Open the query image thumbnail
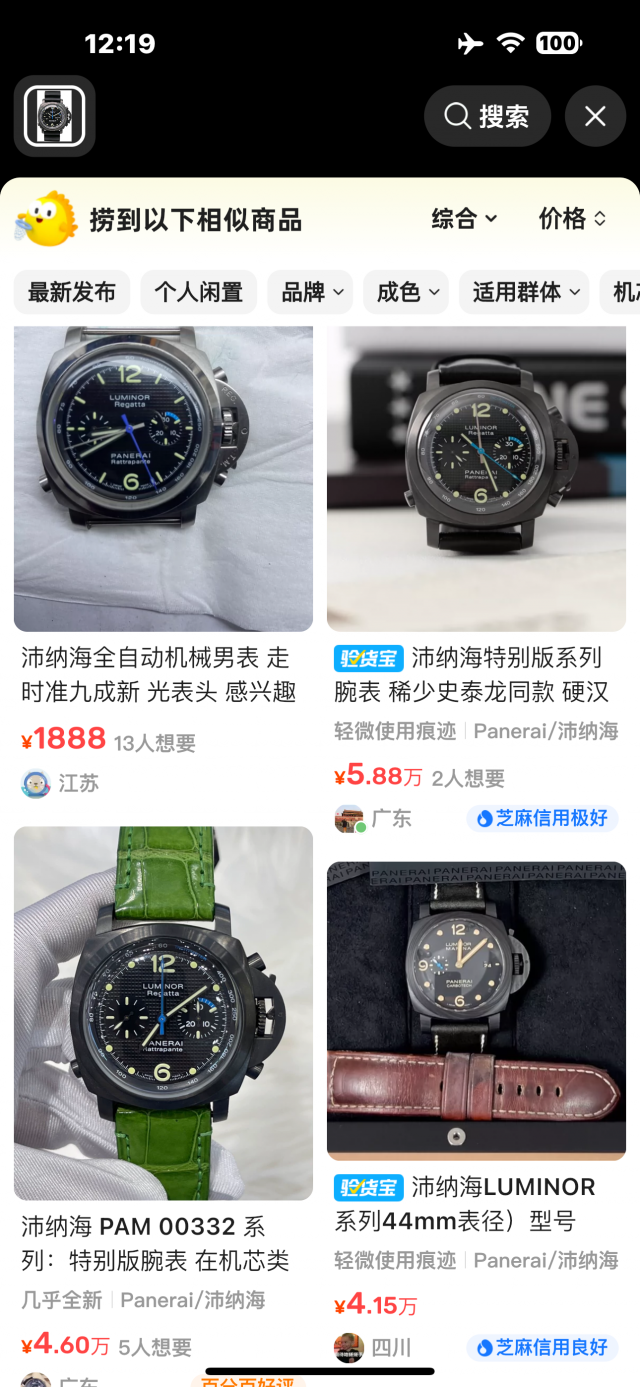 [x=55, y=116]
